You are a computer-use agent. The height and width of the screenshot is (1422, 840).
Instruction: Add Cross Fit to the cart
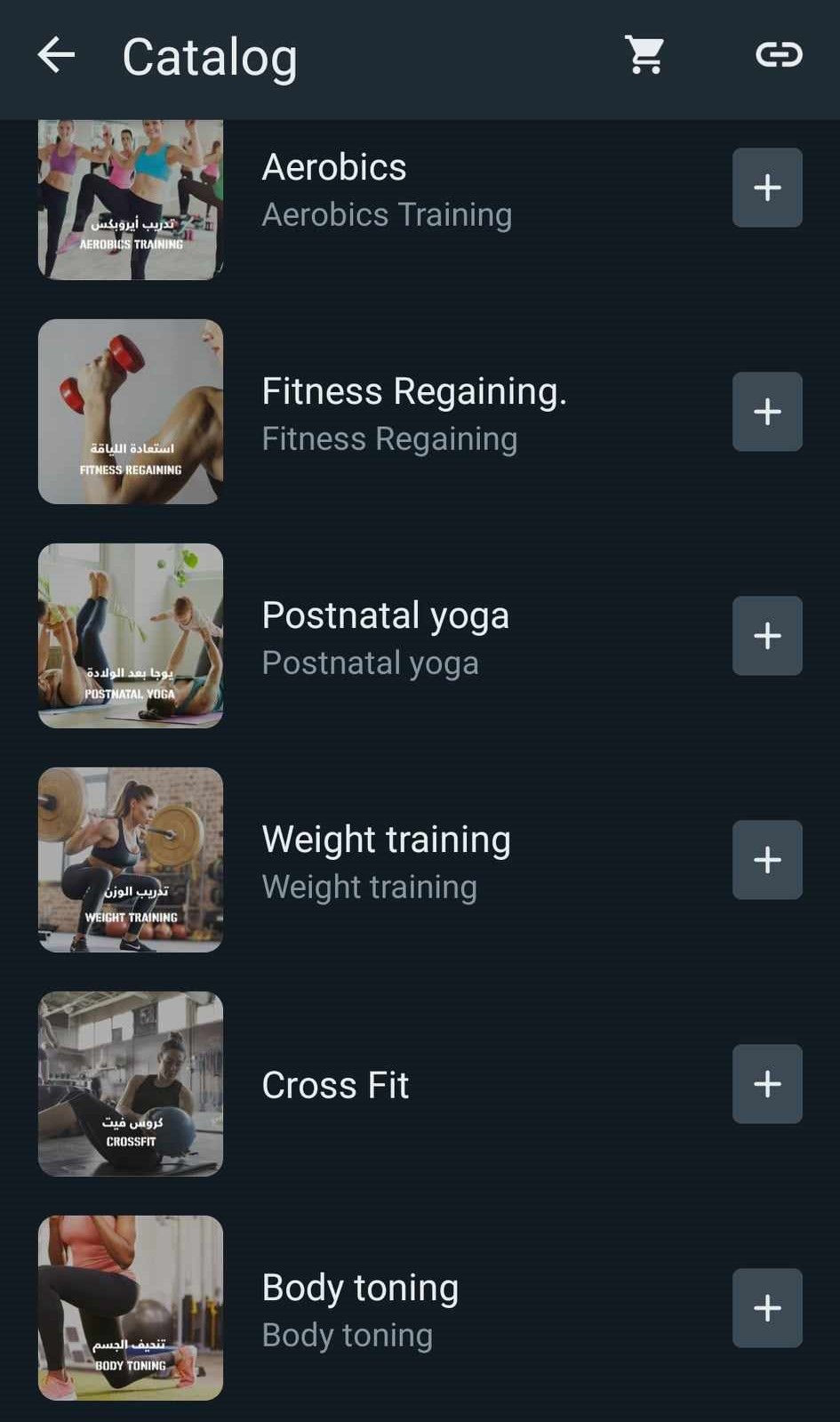point(766,1084)
